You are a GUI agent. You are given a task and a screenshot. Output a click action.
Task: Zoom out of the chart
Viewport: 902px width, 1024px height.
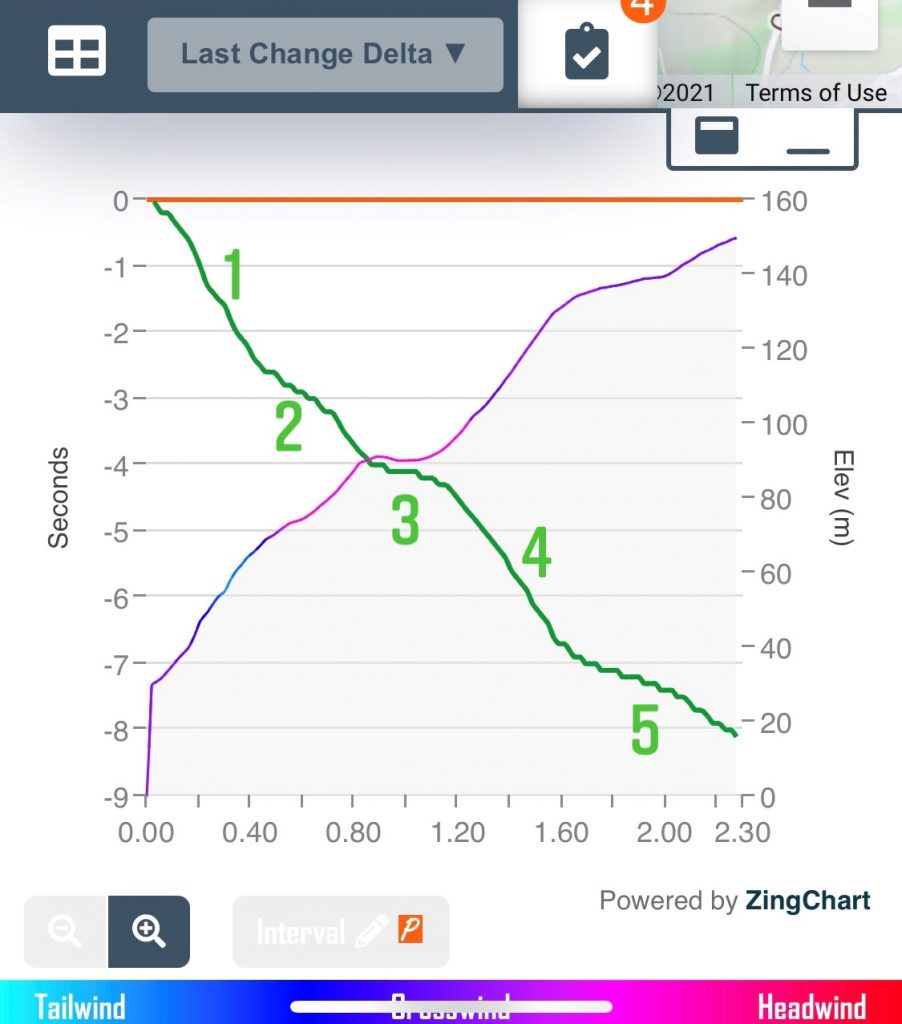[x=66, y=931]
